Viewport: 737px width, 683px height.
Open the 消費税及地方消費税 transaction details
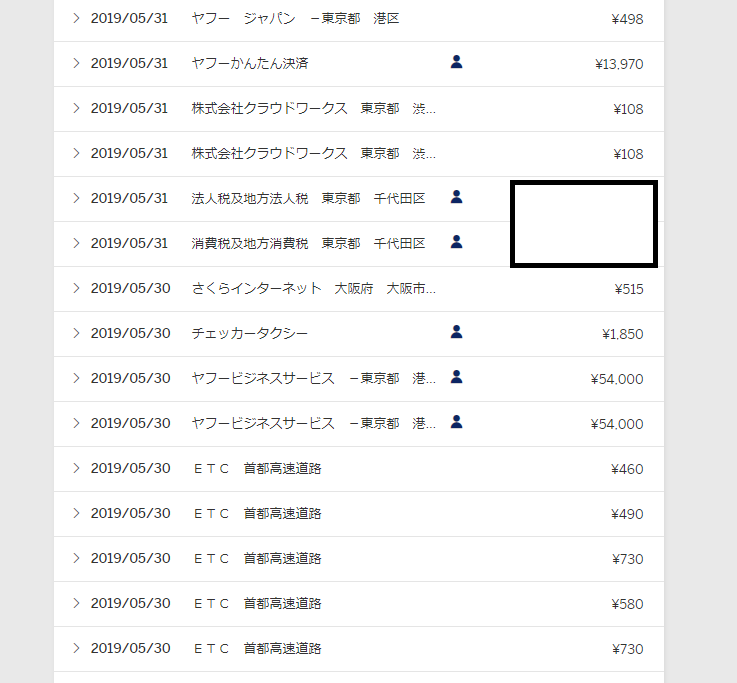(x=76, y=243)
